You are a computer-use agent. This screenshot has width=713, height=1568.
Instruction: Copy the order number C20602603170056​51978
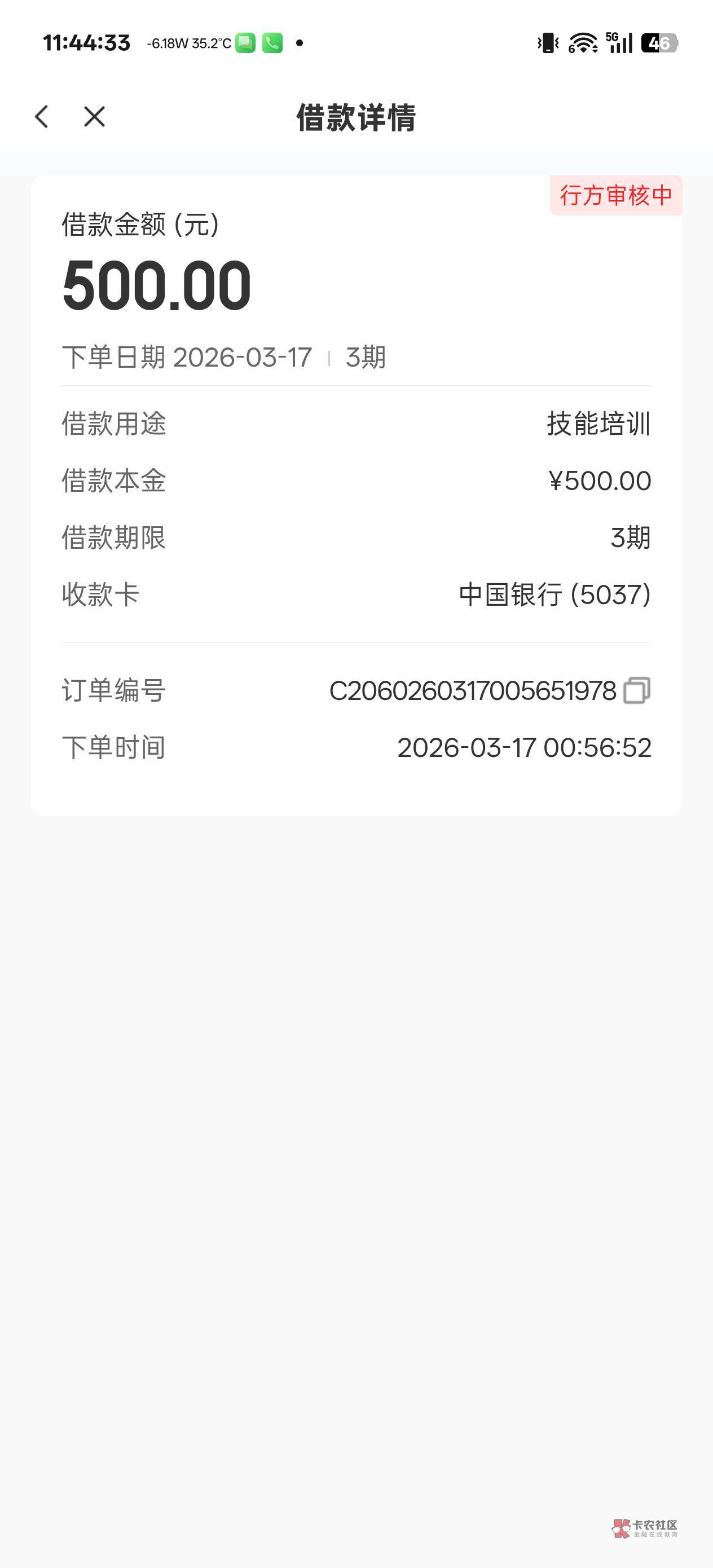tap(637, 691)
